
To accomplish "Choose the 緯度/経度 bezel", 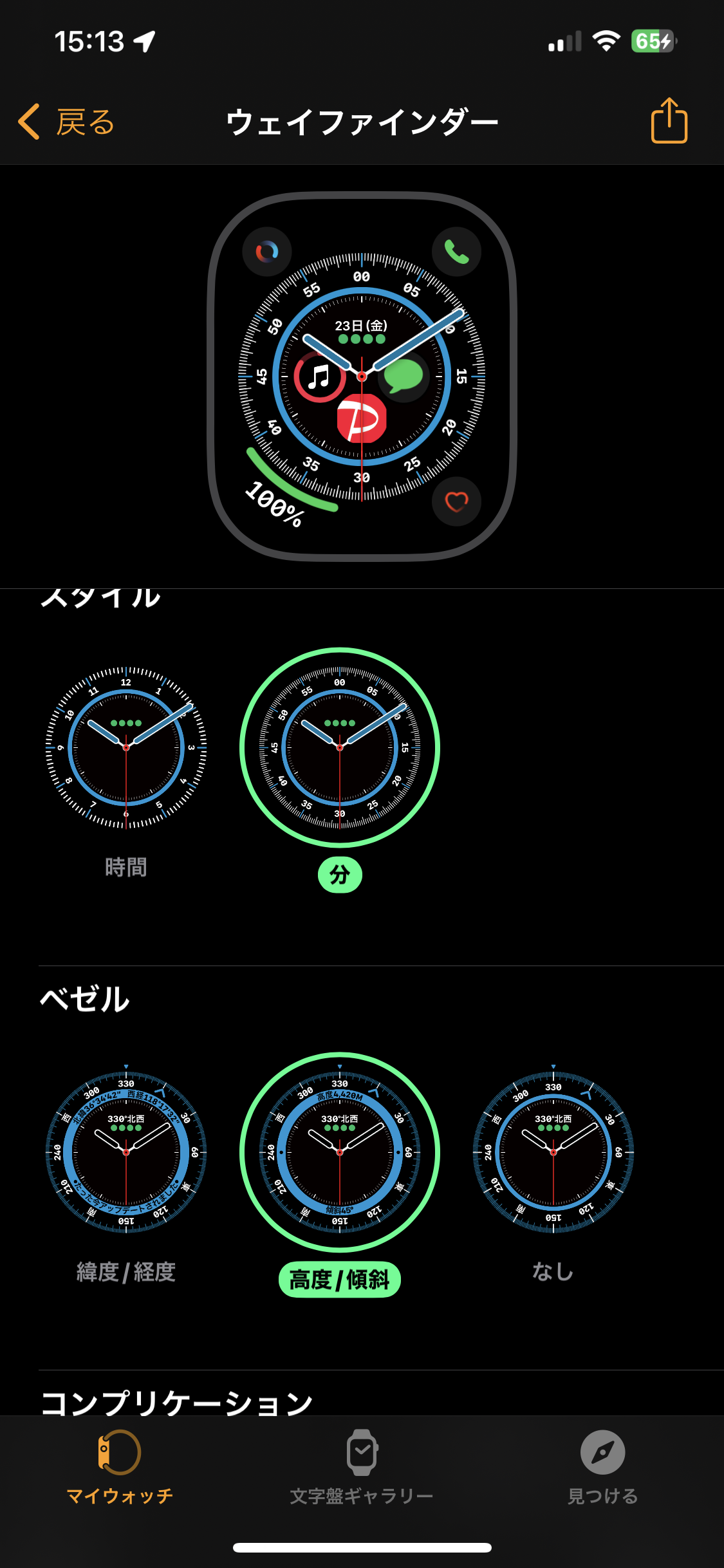I will pyautogui.click(x=126, y=1152).
